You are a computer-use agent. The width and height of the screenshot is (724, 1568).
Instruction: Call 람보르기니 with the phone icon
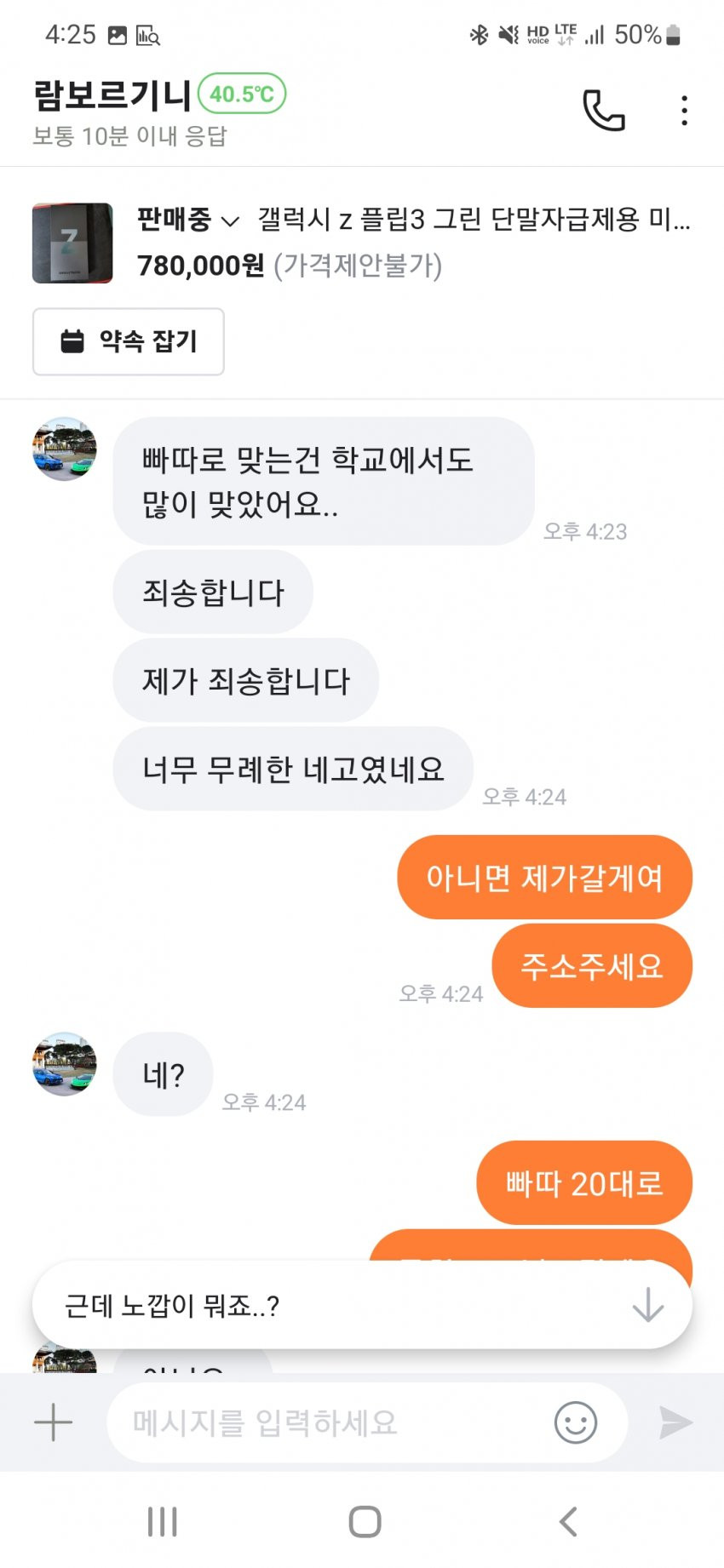click(603, 111)
